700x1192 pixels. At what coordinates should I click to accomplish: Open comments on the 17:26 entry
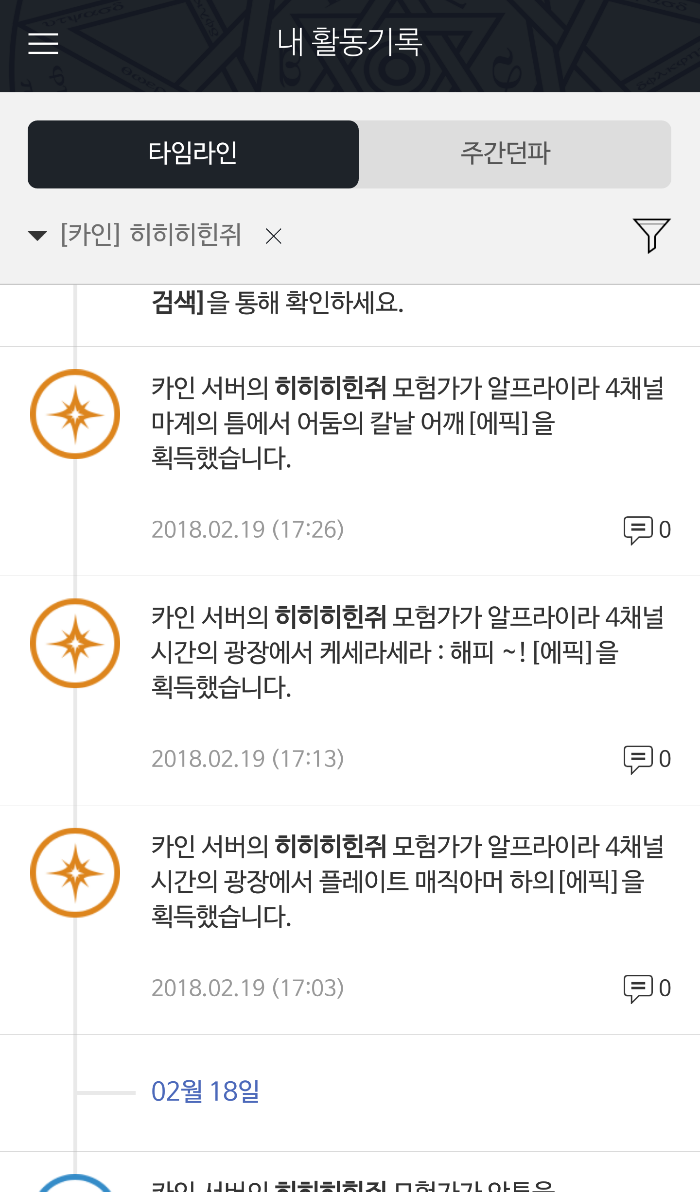coord(646,530)
